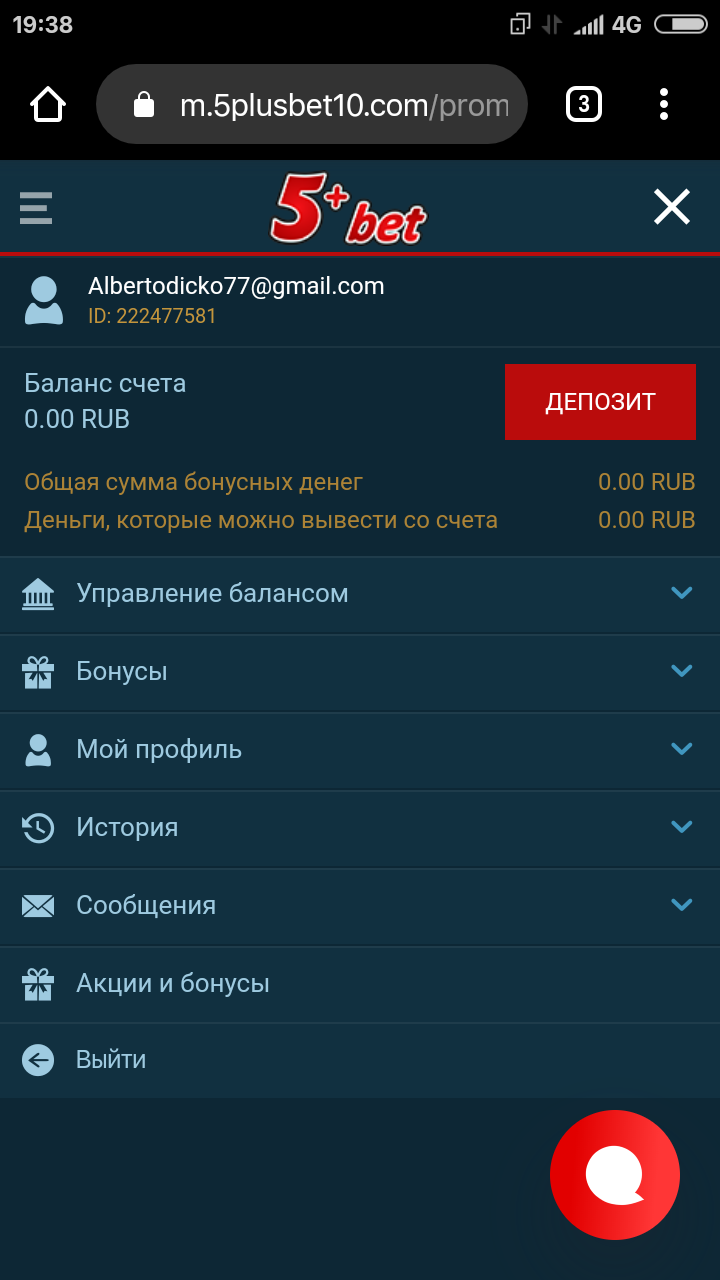Open messages via the envelope icon
The width and height of the screenshot is (720, 1280).
click(38, 905)
